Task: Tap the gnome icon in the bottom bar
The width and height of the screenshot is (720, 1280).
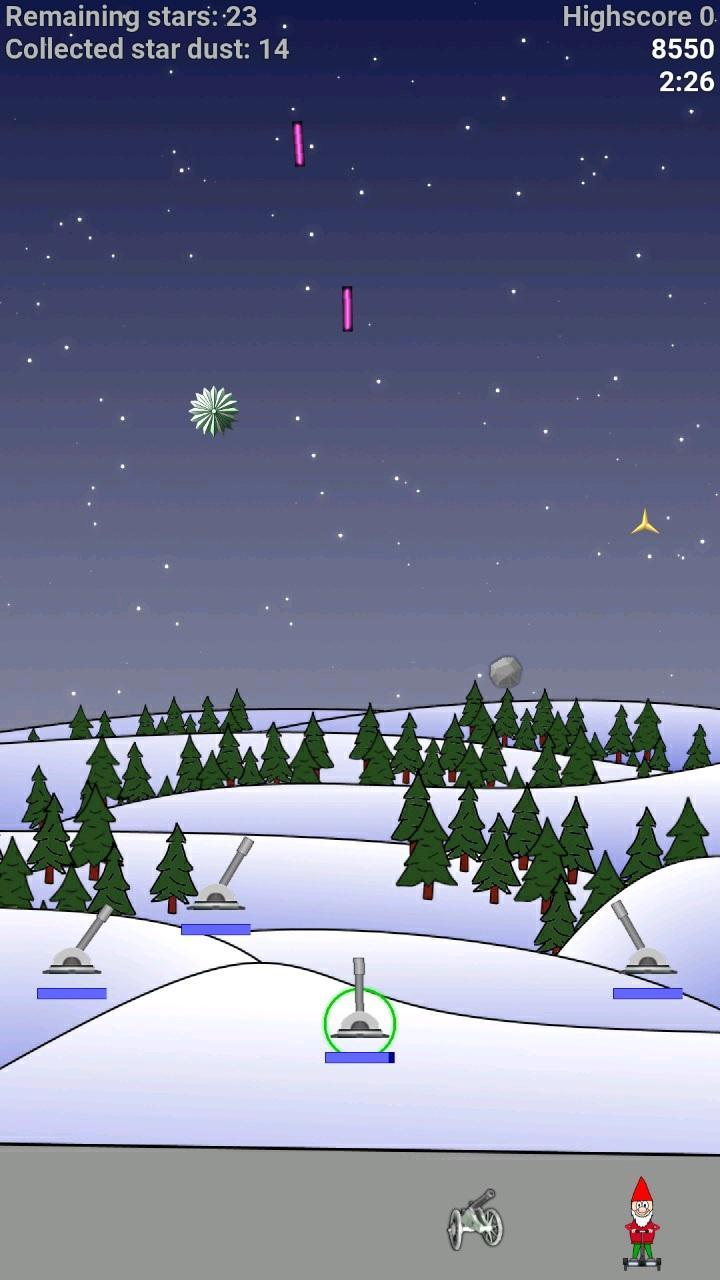Action: click(x=642, y=1223)
